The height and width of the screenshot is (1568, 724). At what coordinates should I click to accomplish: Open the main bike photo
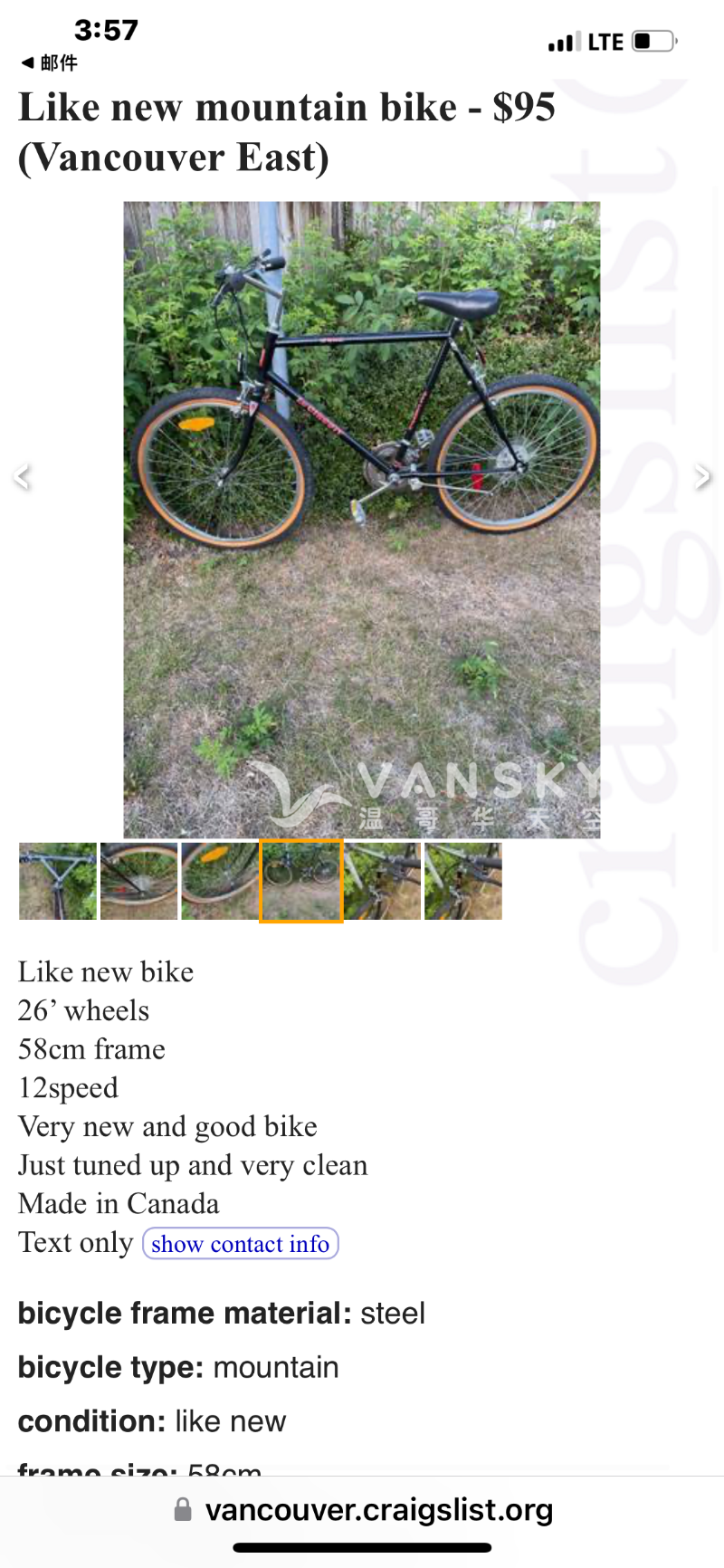pyautogui.click(x=361, y=519)
